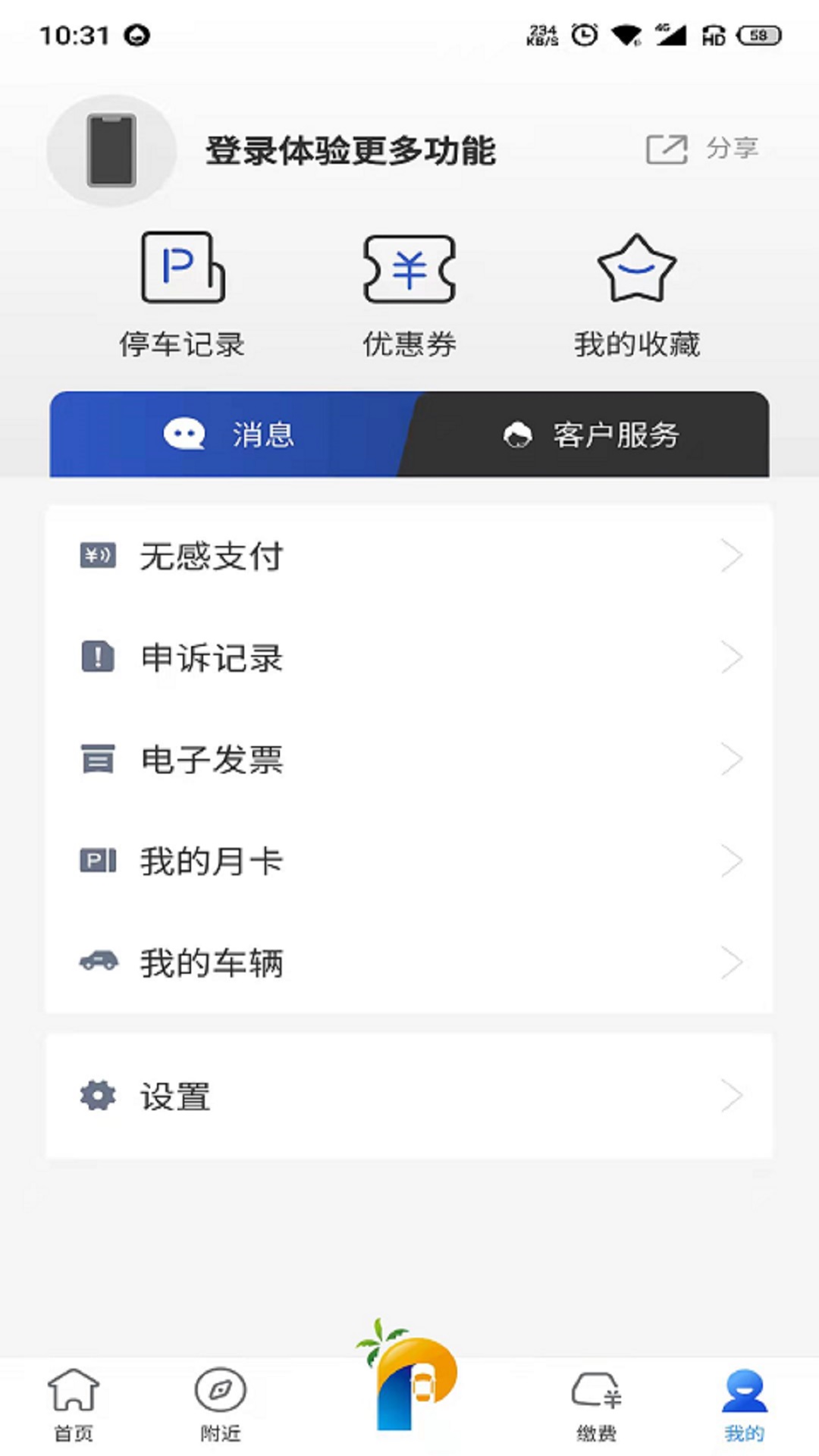The width and height of the screenshot is (819, 1456).
Task: Open 无感支付 settings row
Action: coord(409,556)
